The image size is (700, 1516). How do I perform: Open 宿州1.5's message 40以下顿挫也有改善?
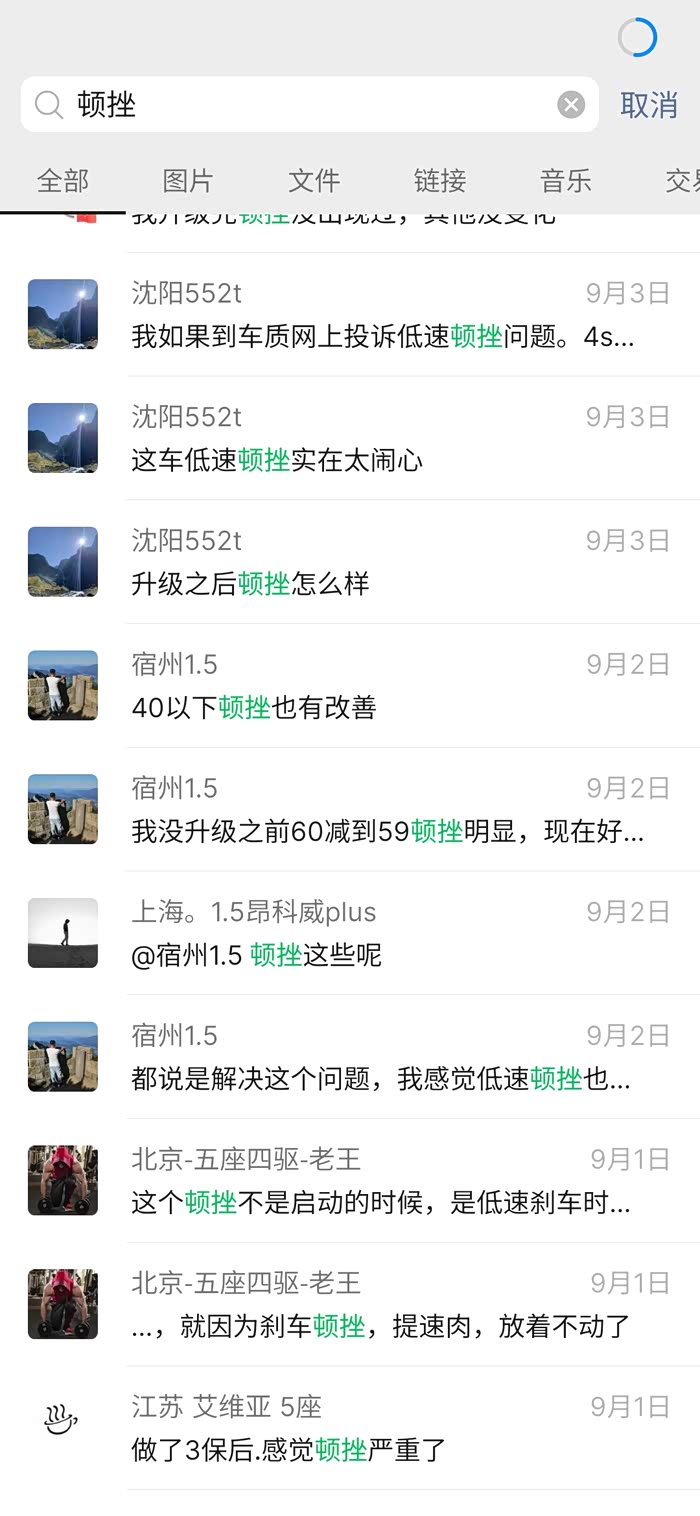click(400, 687)
